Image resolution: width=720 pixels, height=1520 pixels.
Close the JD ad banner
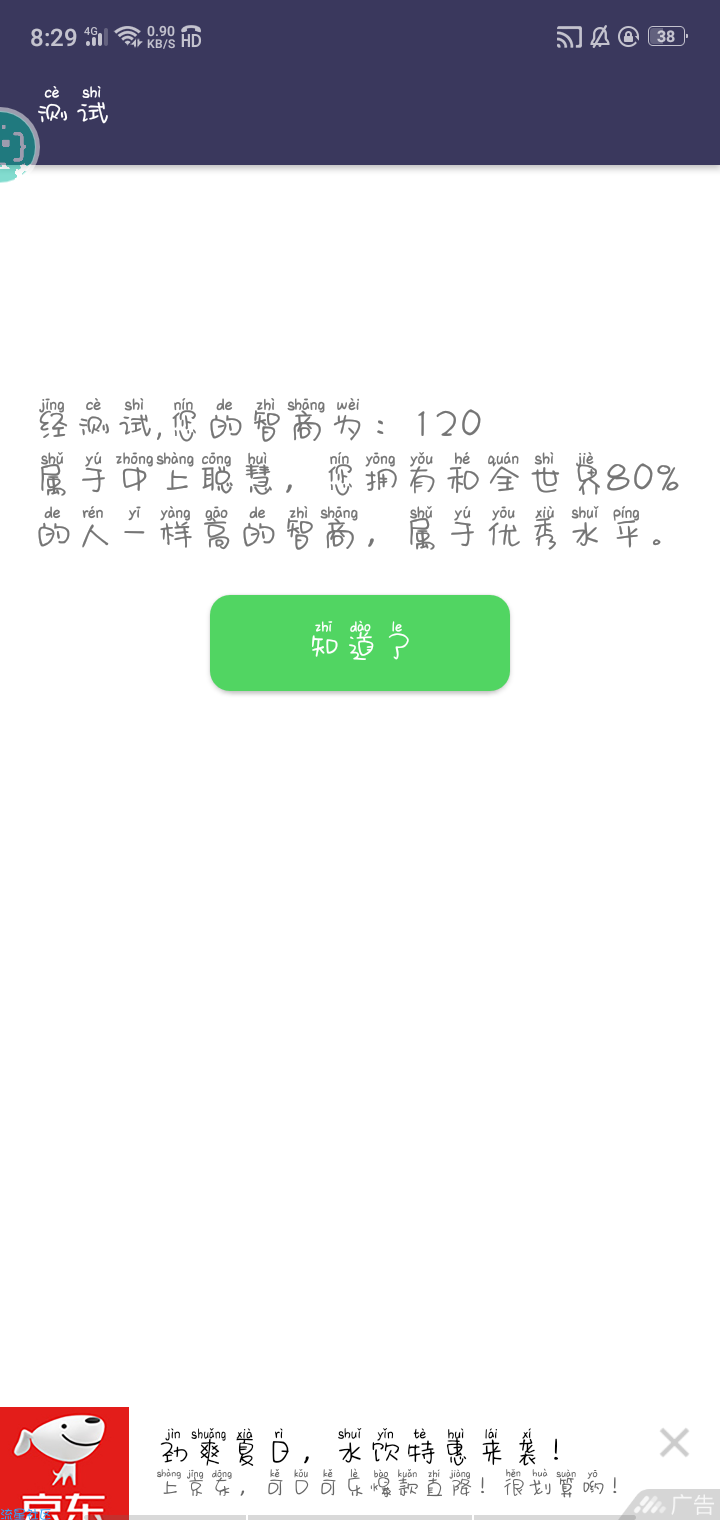pos(675,1442)
